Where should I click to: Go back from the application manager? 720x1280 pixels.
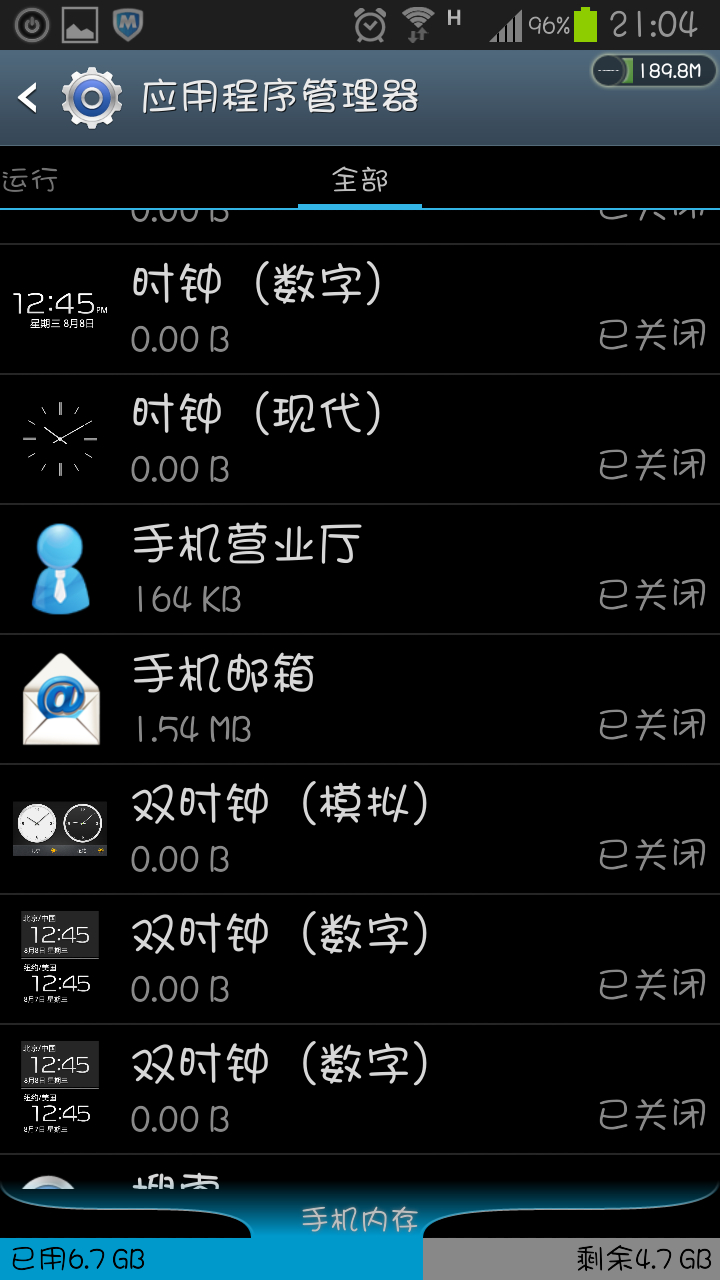(30, 98)
